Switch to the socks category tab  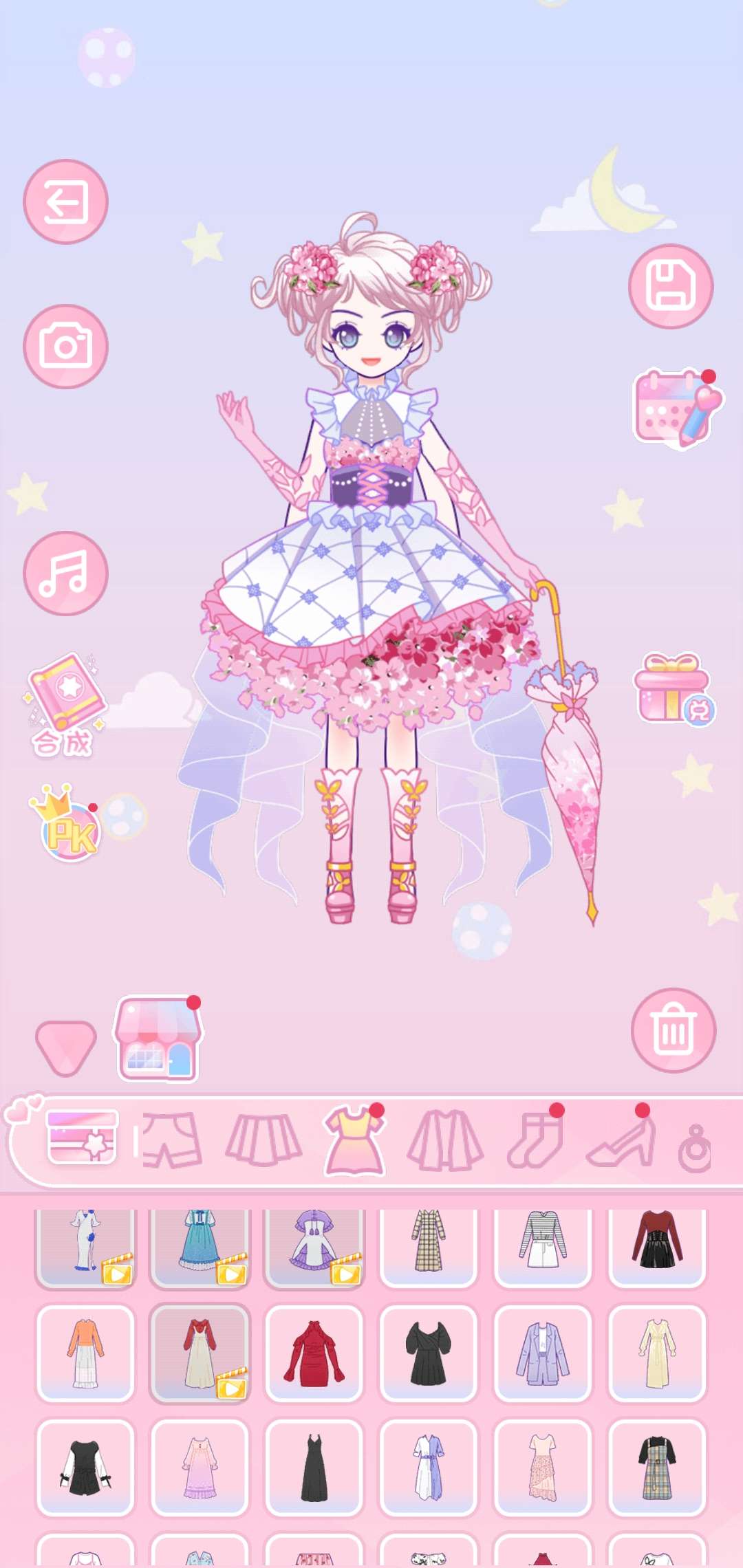tap(535, 1141)
